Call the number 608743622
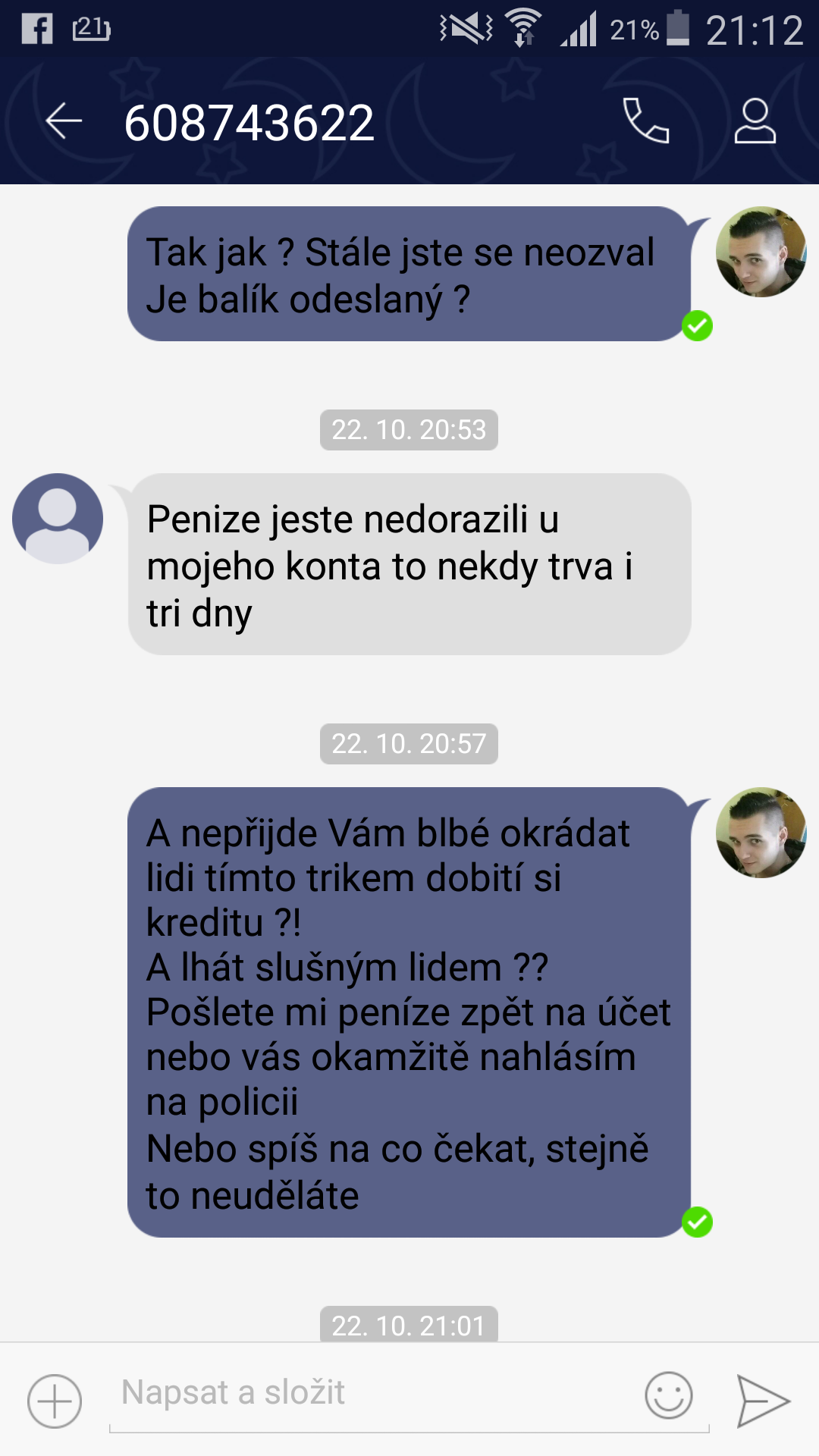This screenshot has height=1456, width=819. [645, 121]
